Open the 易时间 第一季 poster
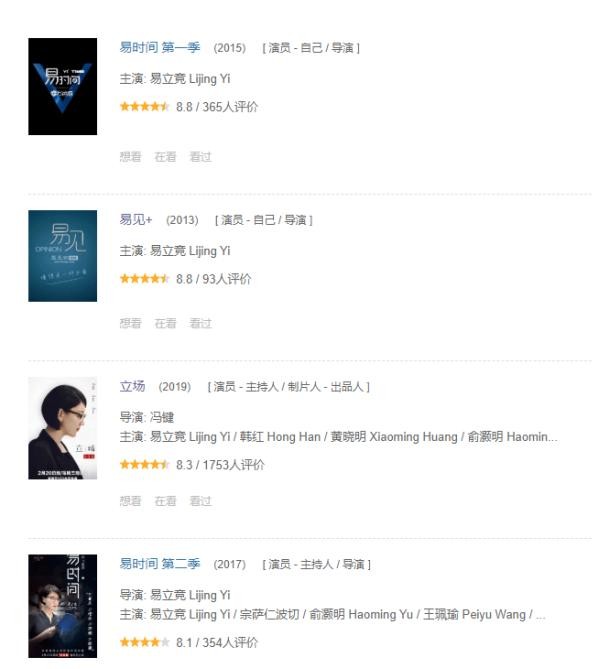Viewport: 602px width, 669px height. coord(62,87)
